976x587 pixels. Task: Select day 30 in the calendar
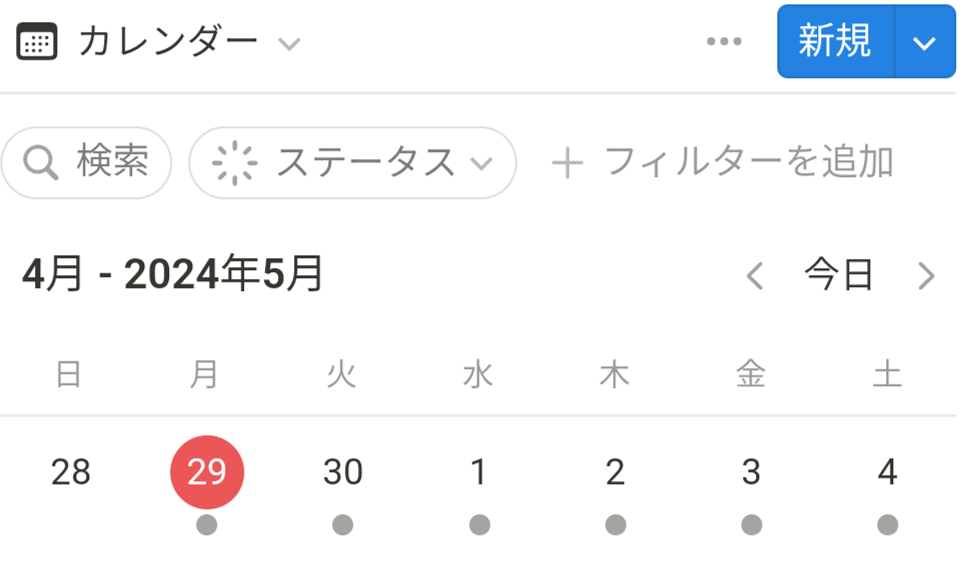(x=343, y=472)
